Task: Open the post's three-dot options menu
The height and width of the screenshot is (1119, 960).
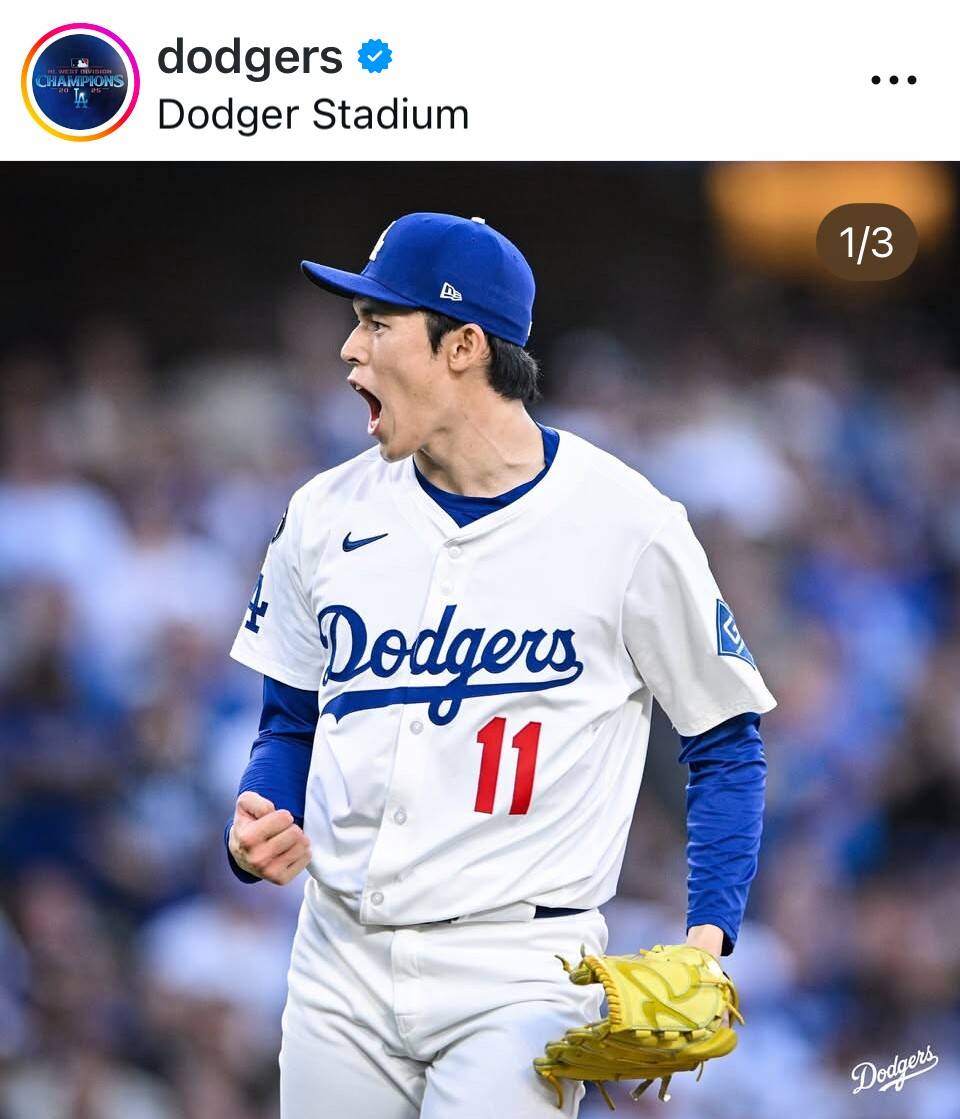Action: tap(893, 80)
